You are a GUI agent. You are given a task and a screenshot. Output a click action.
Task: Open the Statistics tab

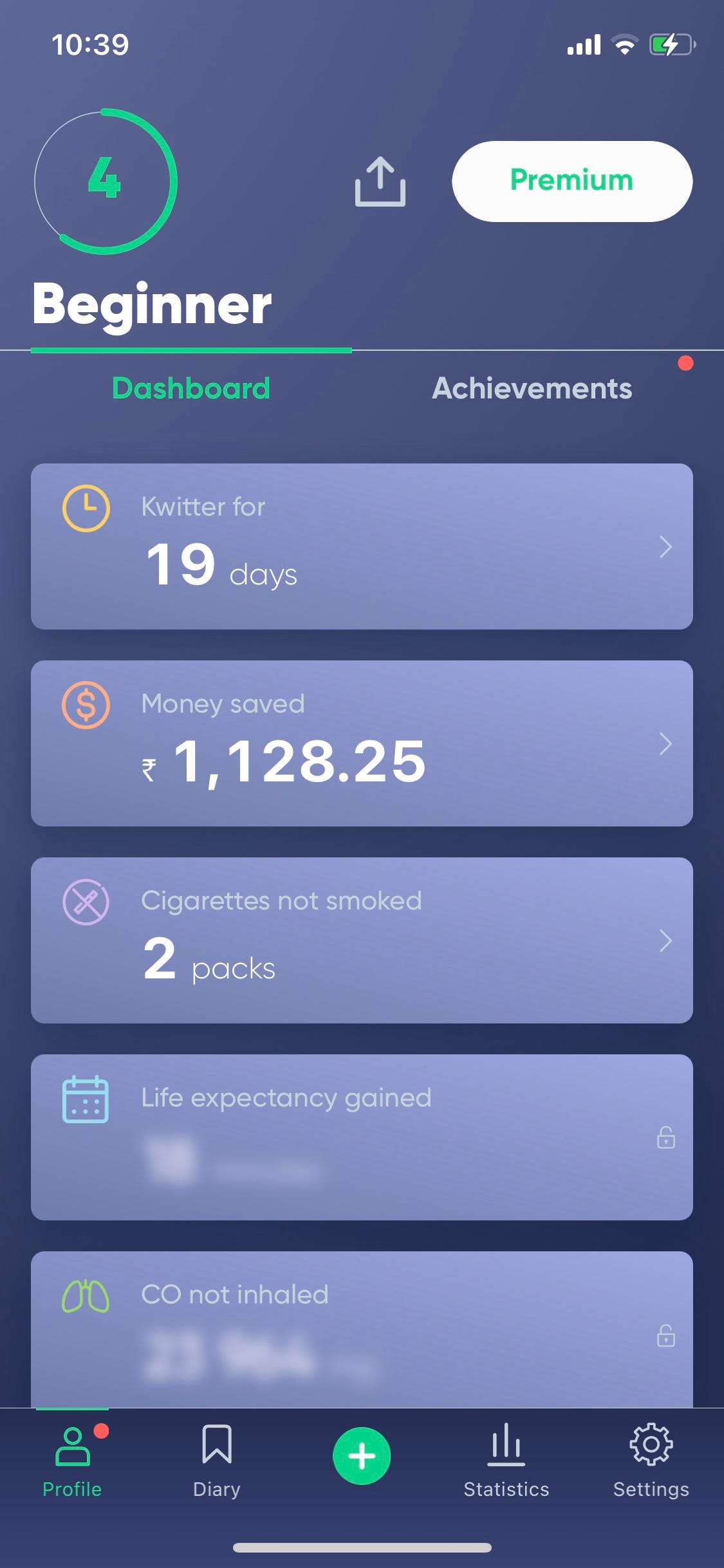coord(506,1461)
